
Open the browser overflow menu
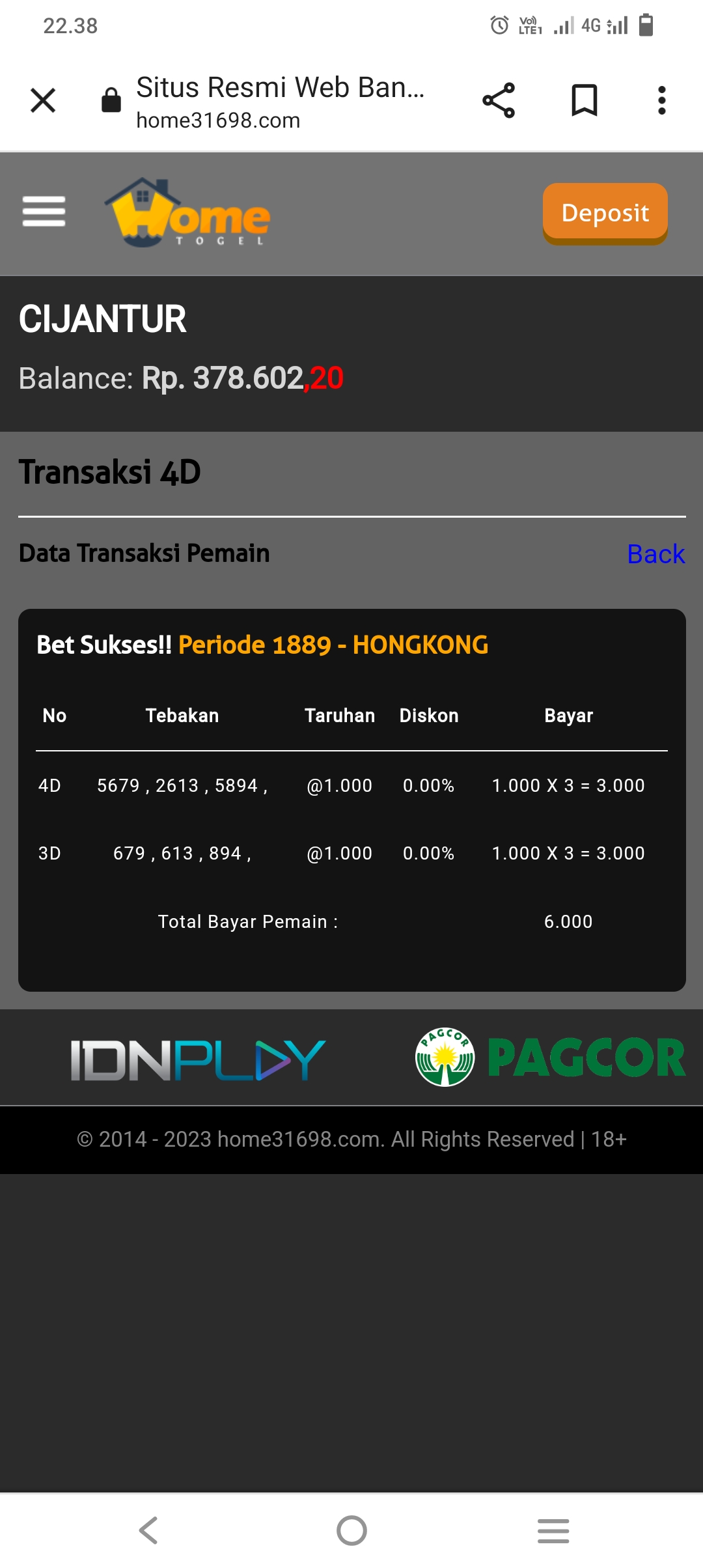coord(661,101)
